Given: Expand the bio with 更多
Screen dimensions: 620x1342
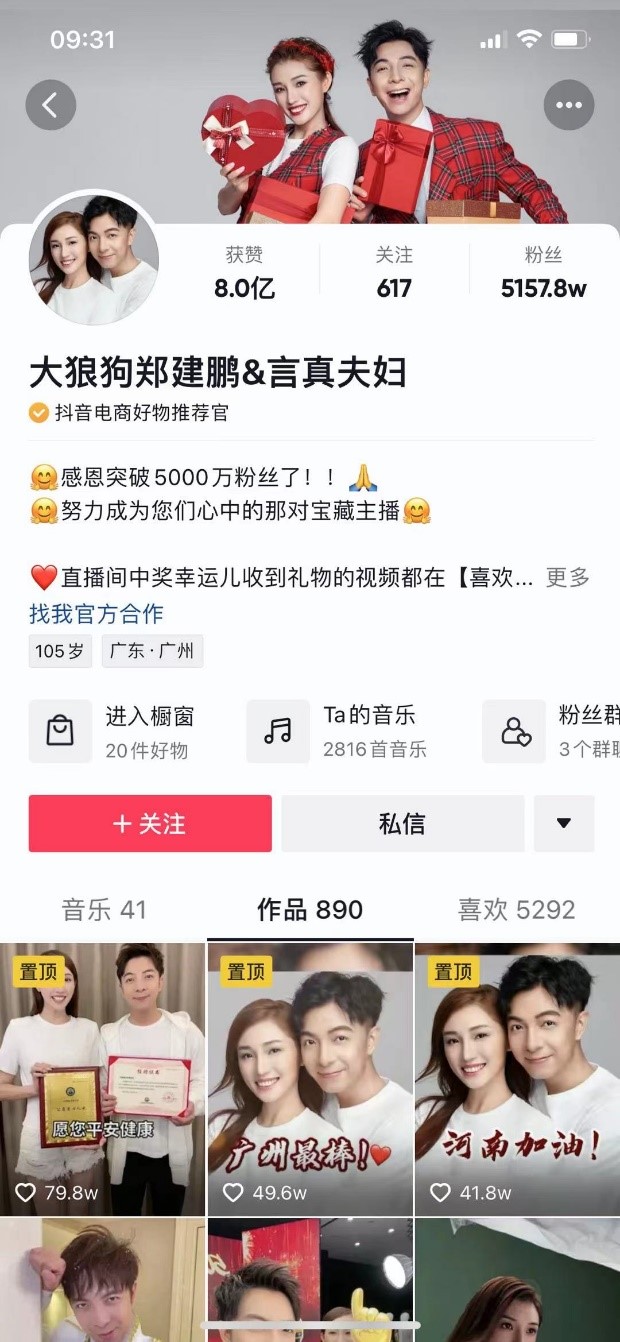Looking at the screenshot, I should click(568, 577).
